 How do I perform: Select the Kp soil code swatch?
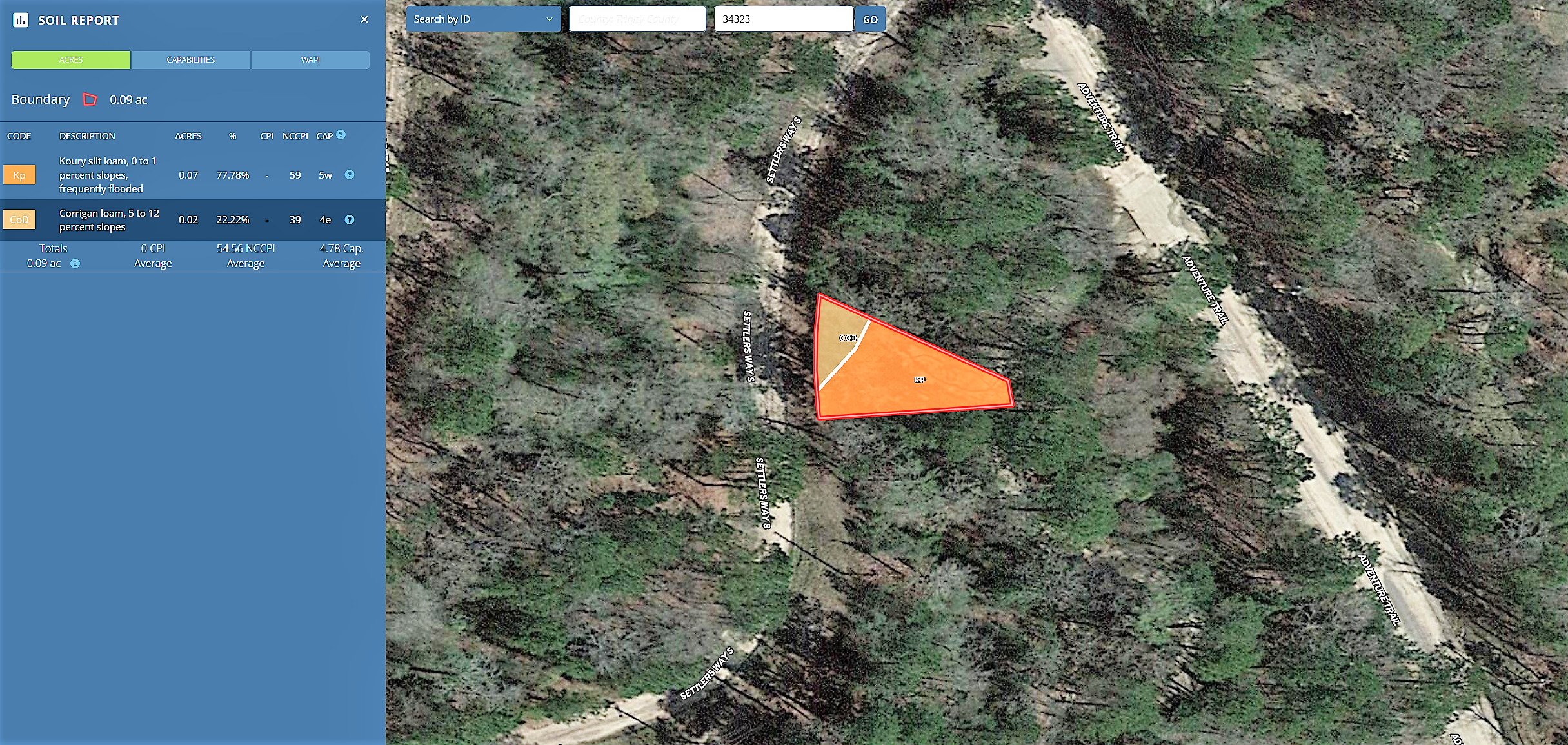[19, 175]
